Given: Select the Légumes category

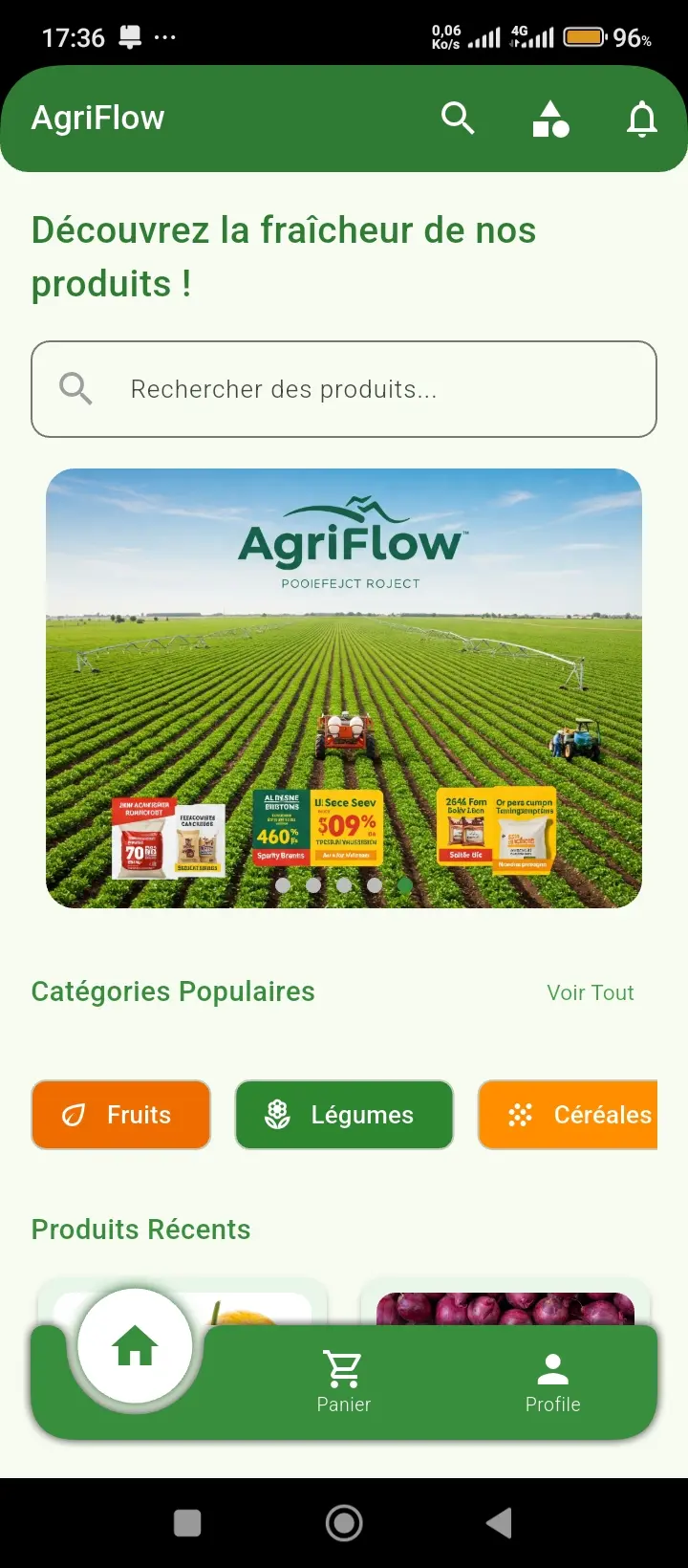Looking at the screenshot, I should point(344,1114).
